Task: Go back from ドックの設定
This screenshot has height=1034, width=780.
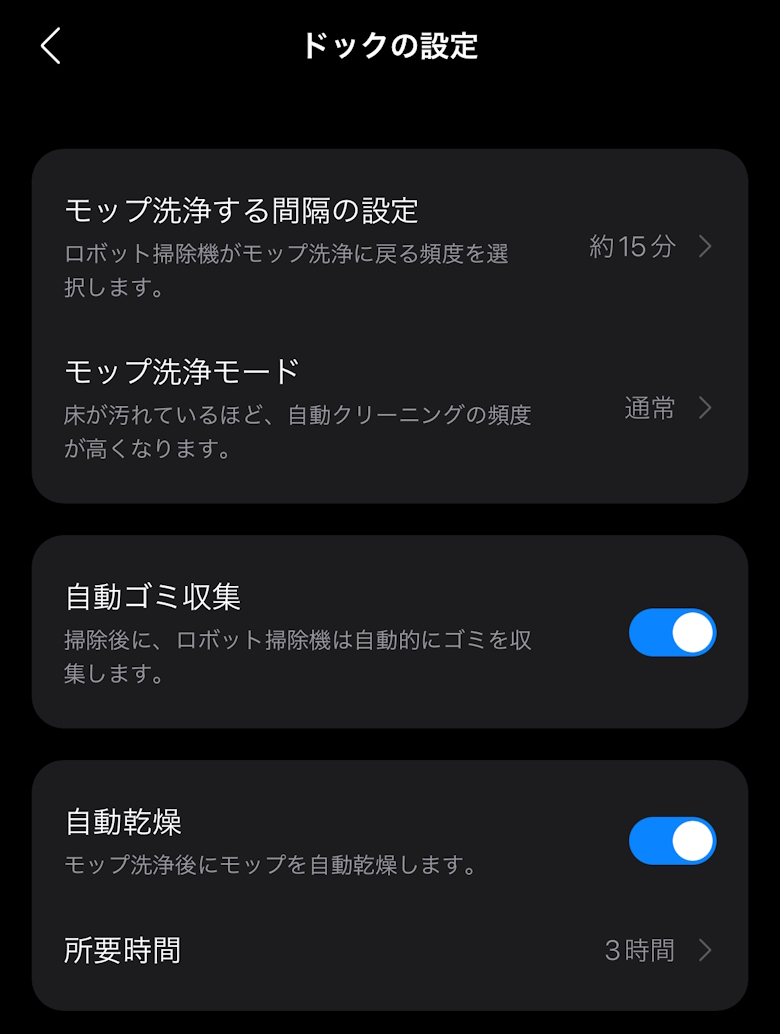Action: tap(51, 46)
